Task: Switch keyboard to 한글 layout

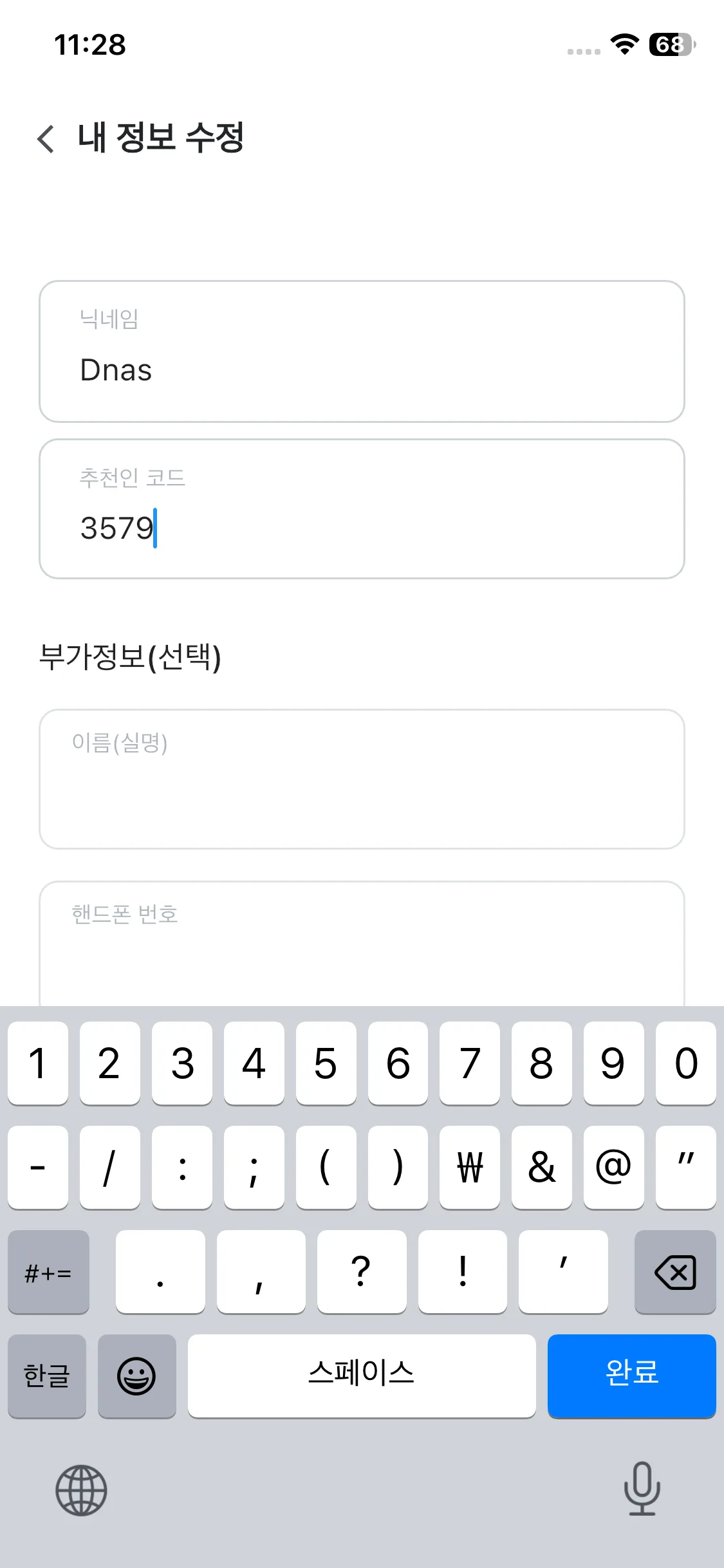Action: click(47, 1376)
